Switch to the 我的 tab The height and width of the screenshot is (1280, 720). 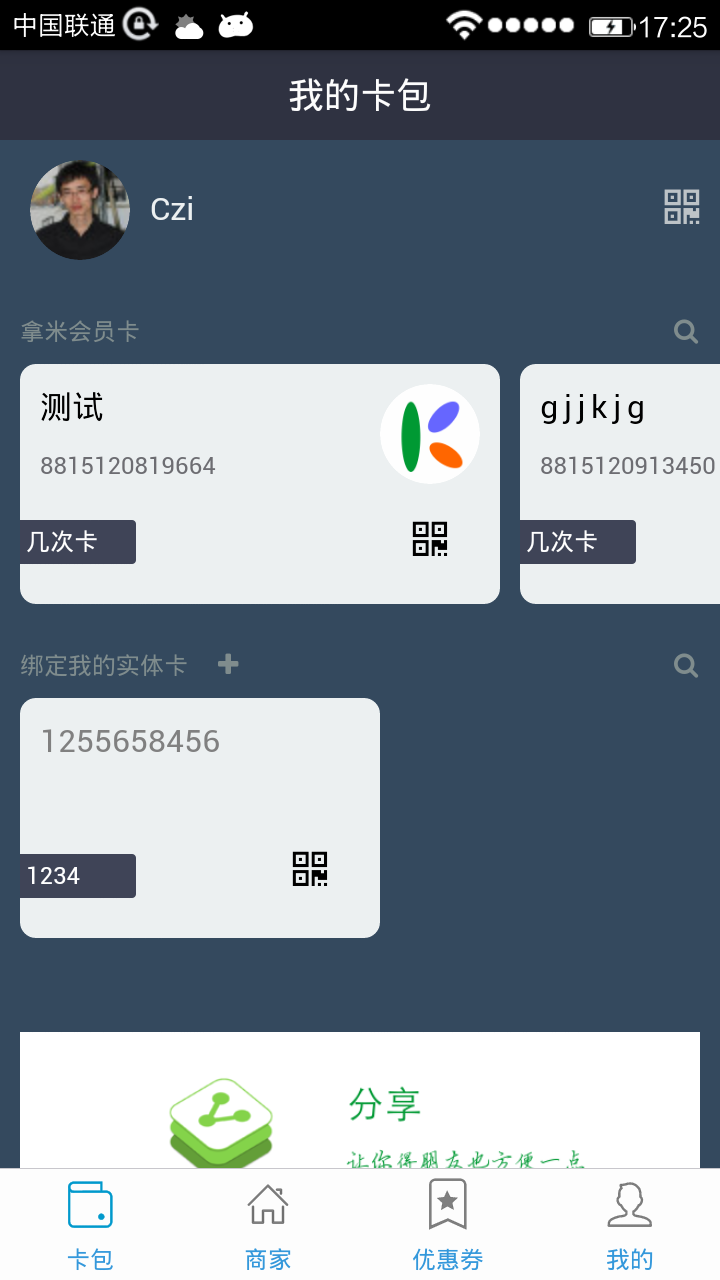pos(630,1225)
